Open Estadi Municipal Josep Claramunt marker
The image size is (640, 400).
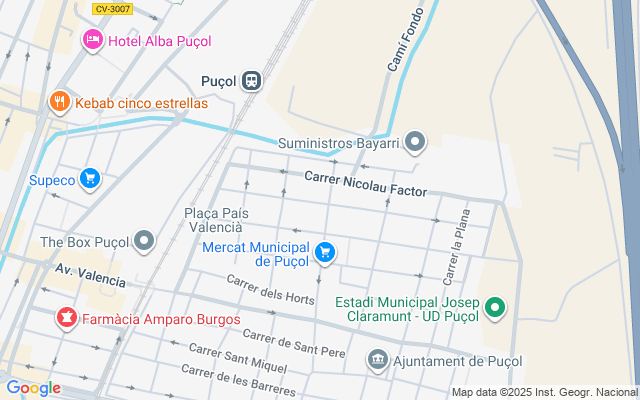click(x=496, y=308)
